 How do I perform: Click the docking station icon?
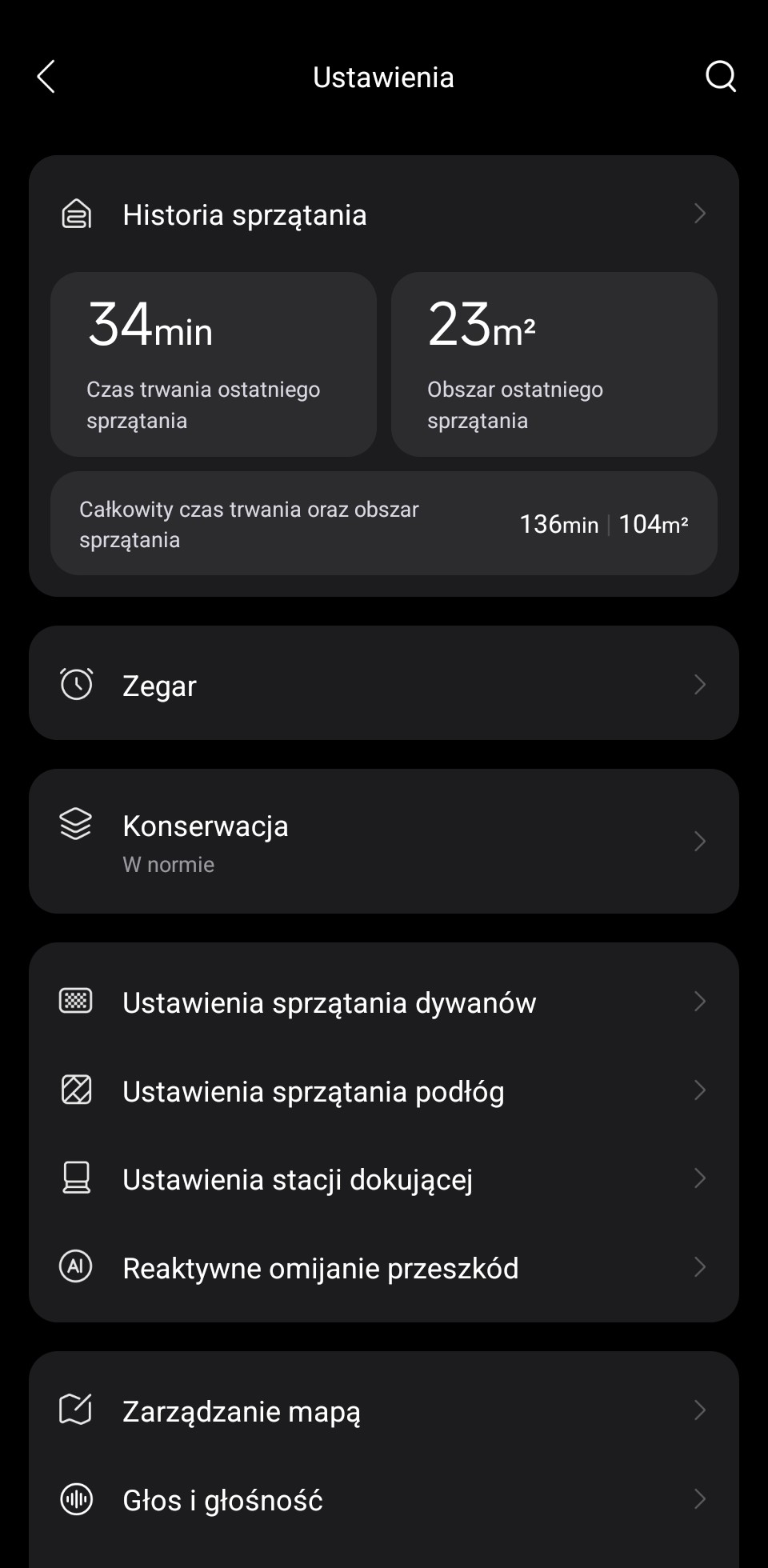coord(75,1178)
